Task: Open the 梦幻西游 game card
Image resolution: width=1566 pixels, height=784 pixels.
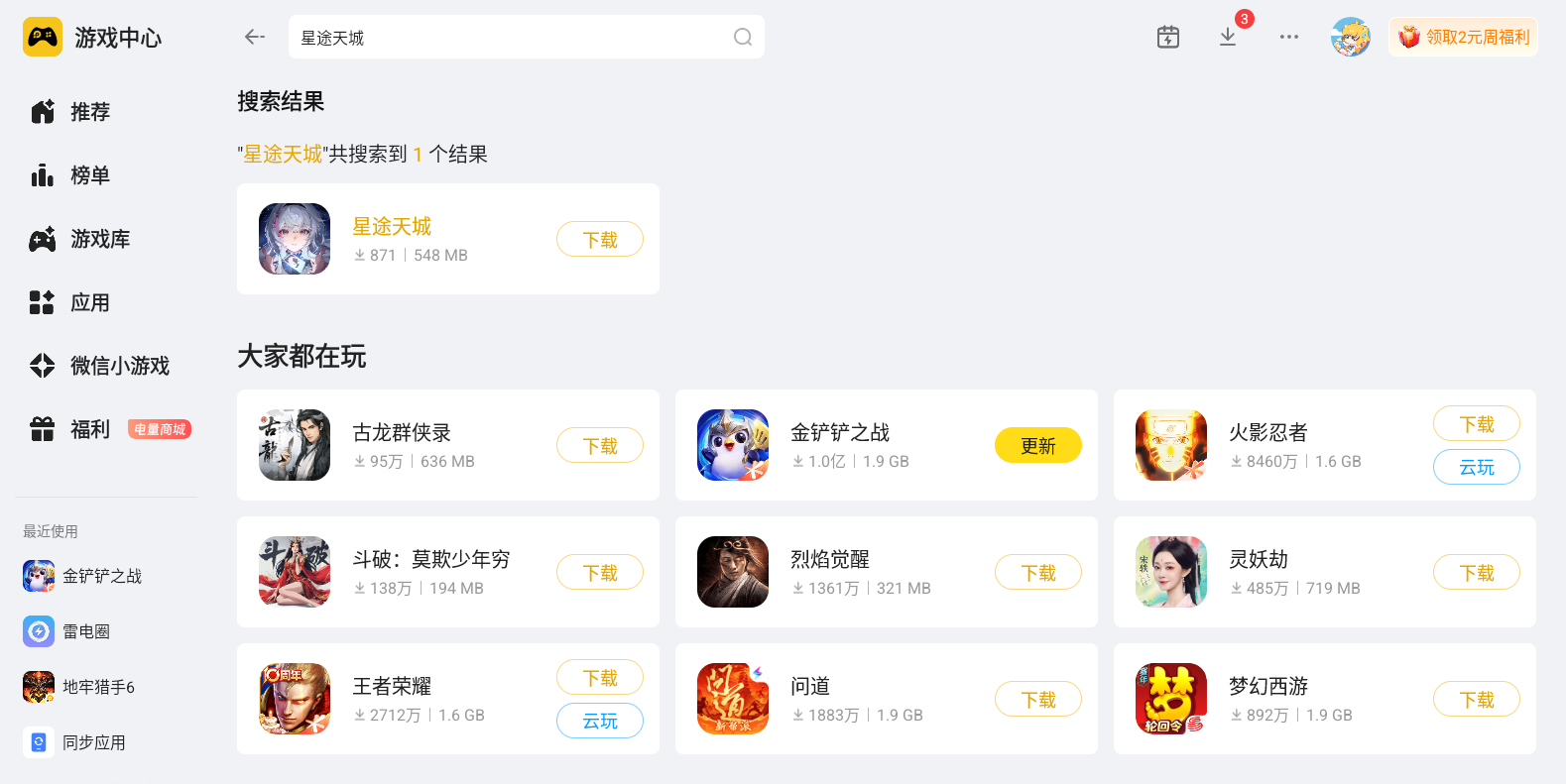Action: pyautogui.click(x=1325, y=699)
